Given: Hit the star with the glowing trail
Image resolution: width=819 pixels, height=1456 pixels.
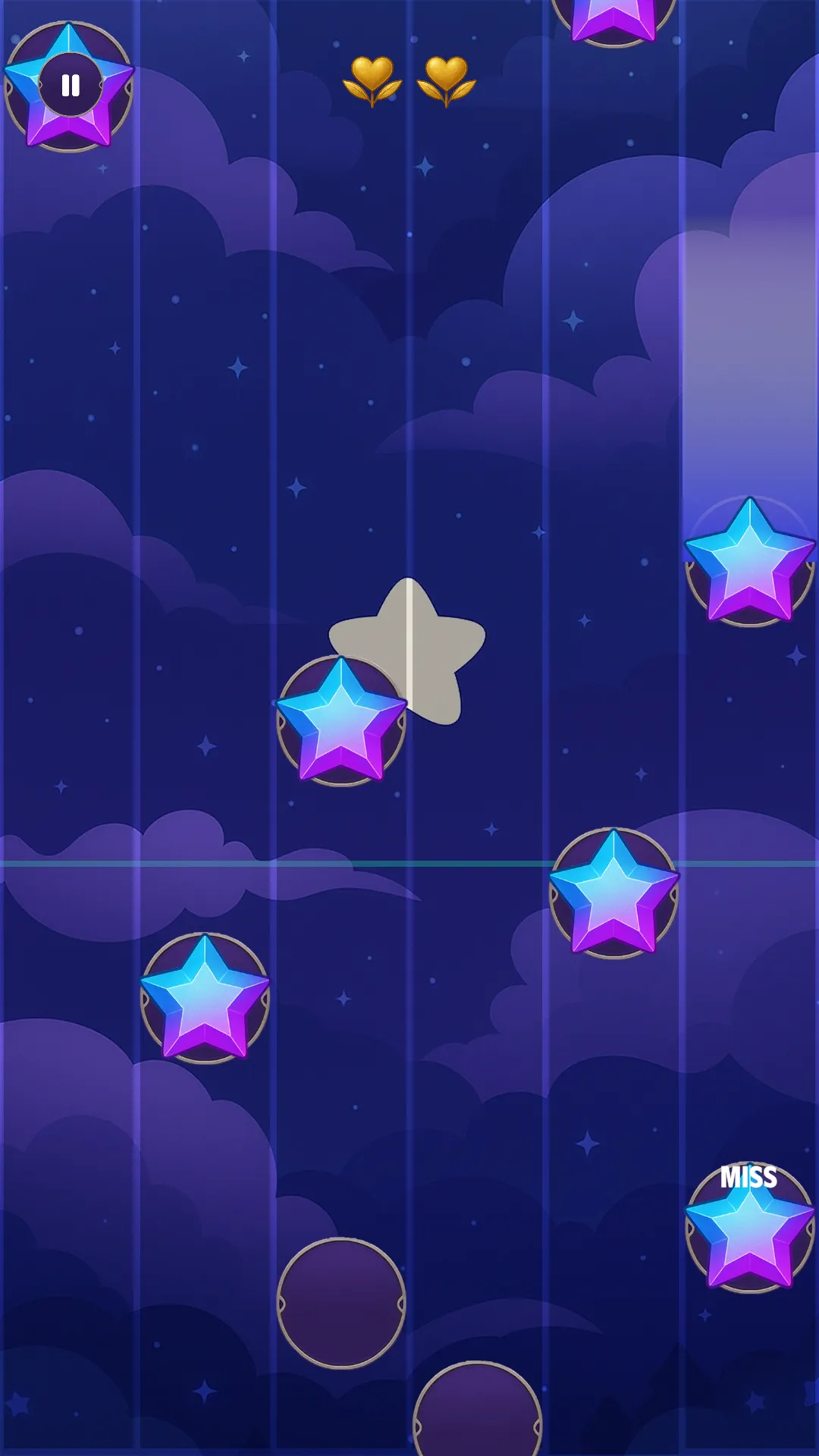Looking at the screenshot, I should coord(749,563).
